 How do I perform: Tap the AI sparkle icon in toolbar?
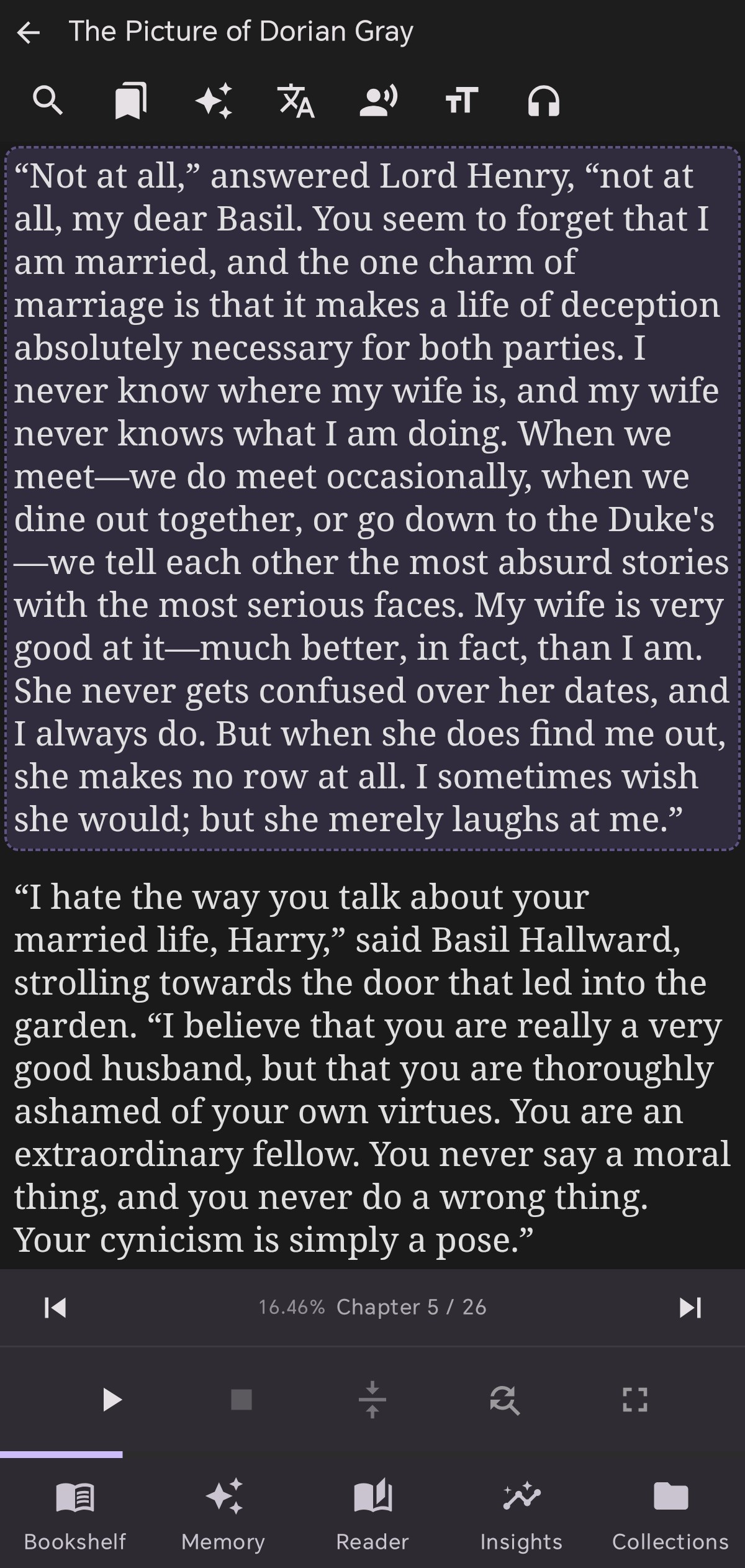(x=214, y=101)
